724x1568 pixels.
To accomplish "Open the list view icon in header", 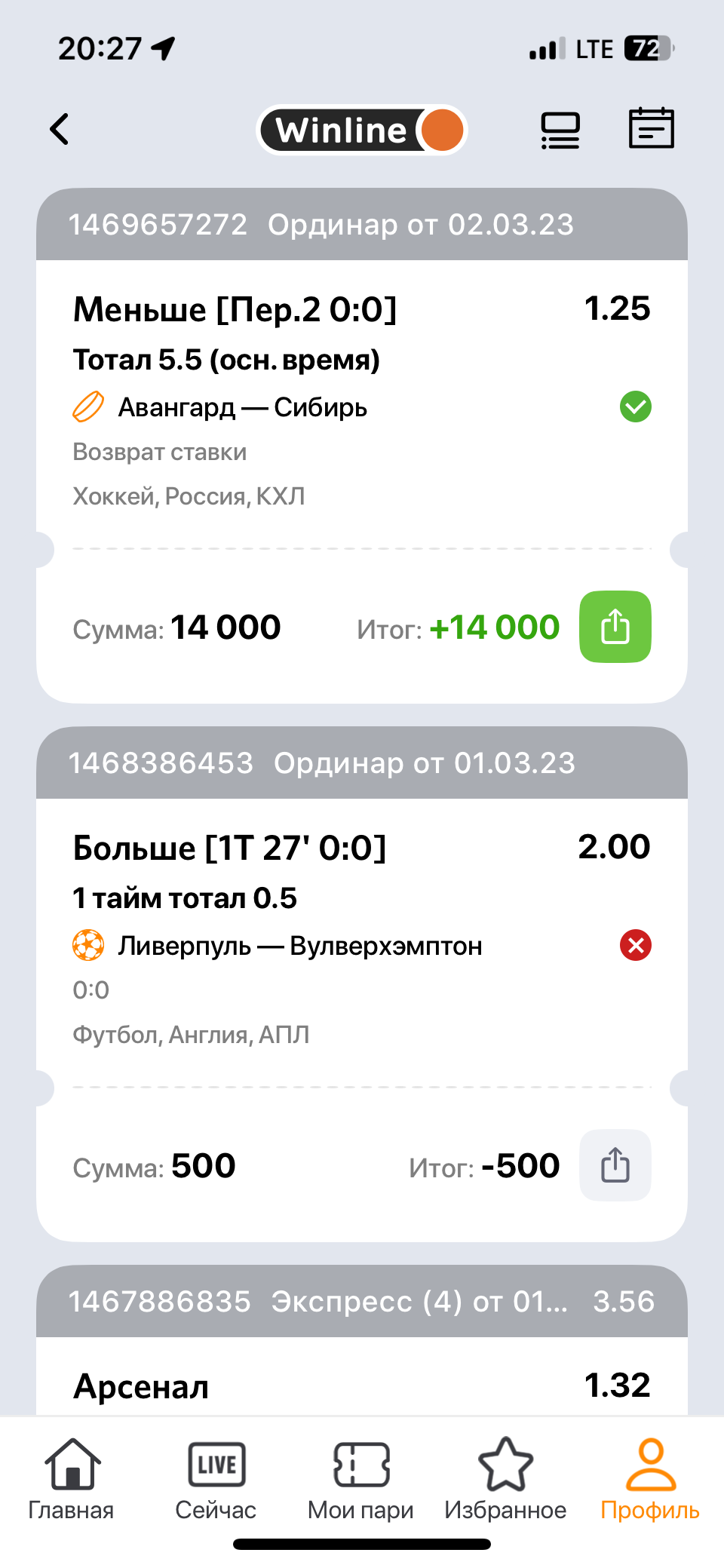I will (560, 130).
